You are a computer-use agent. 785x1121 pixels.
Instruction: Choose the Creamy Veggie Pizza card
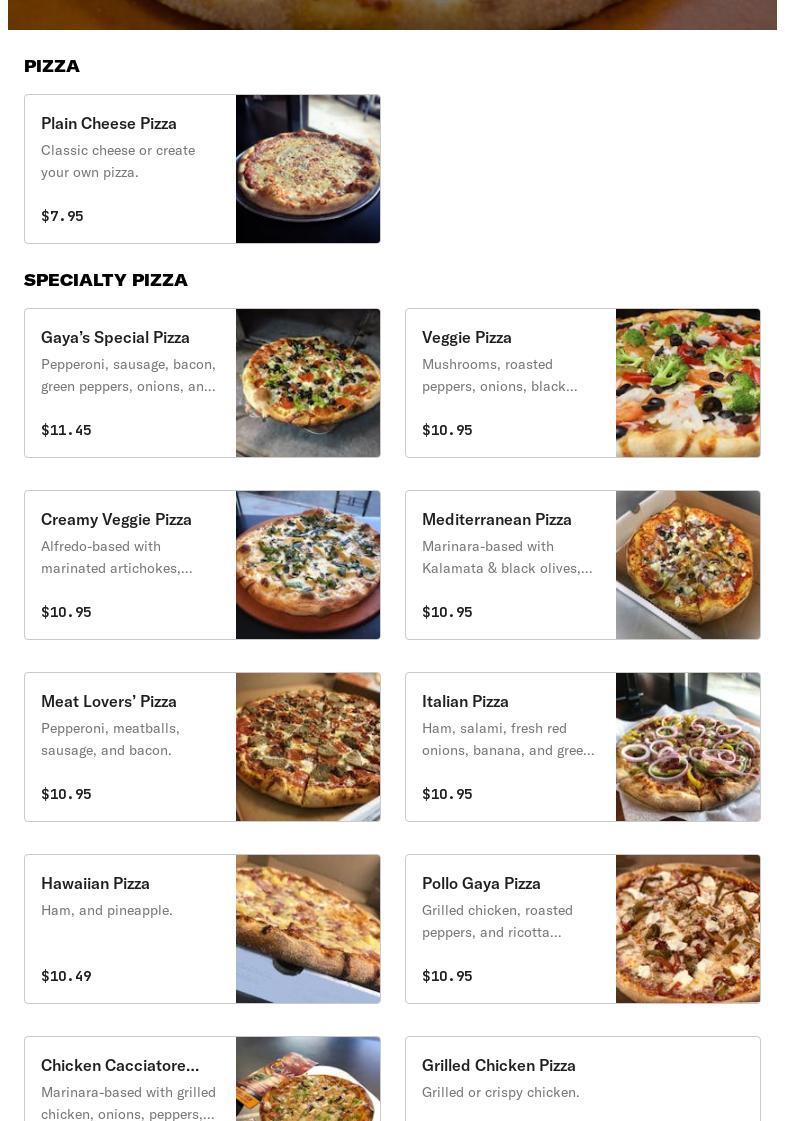202,565
